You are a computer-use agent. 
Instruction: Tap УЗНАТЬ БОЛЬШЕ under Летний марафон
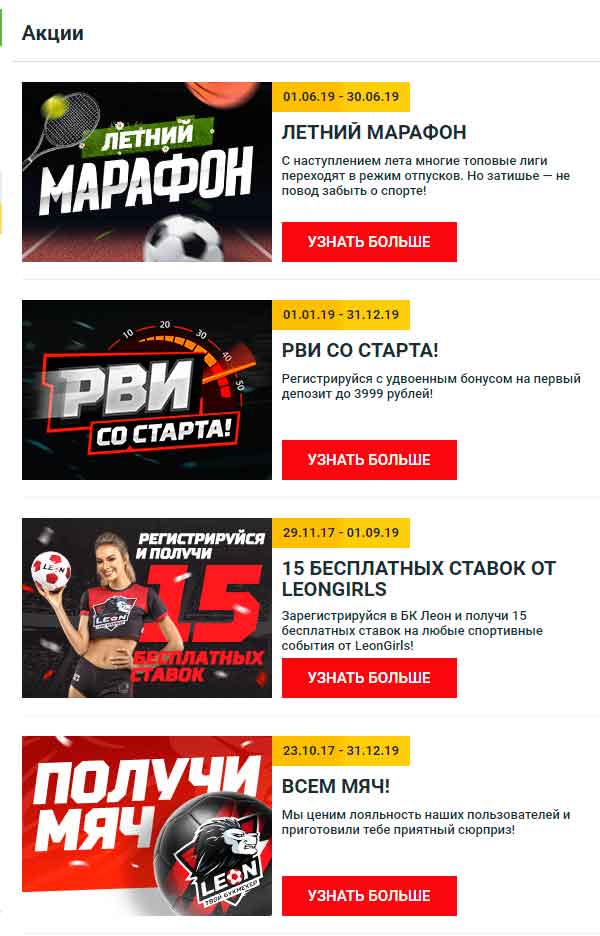[369, 242]
